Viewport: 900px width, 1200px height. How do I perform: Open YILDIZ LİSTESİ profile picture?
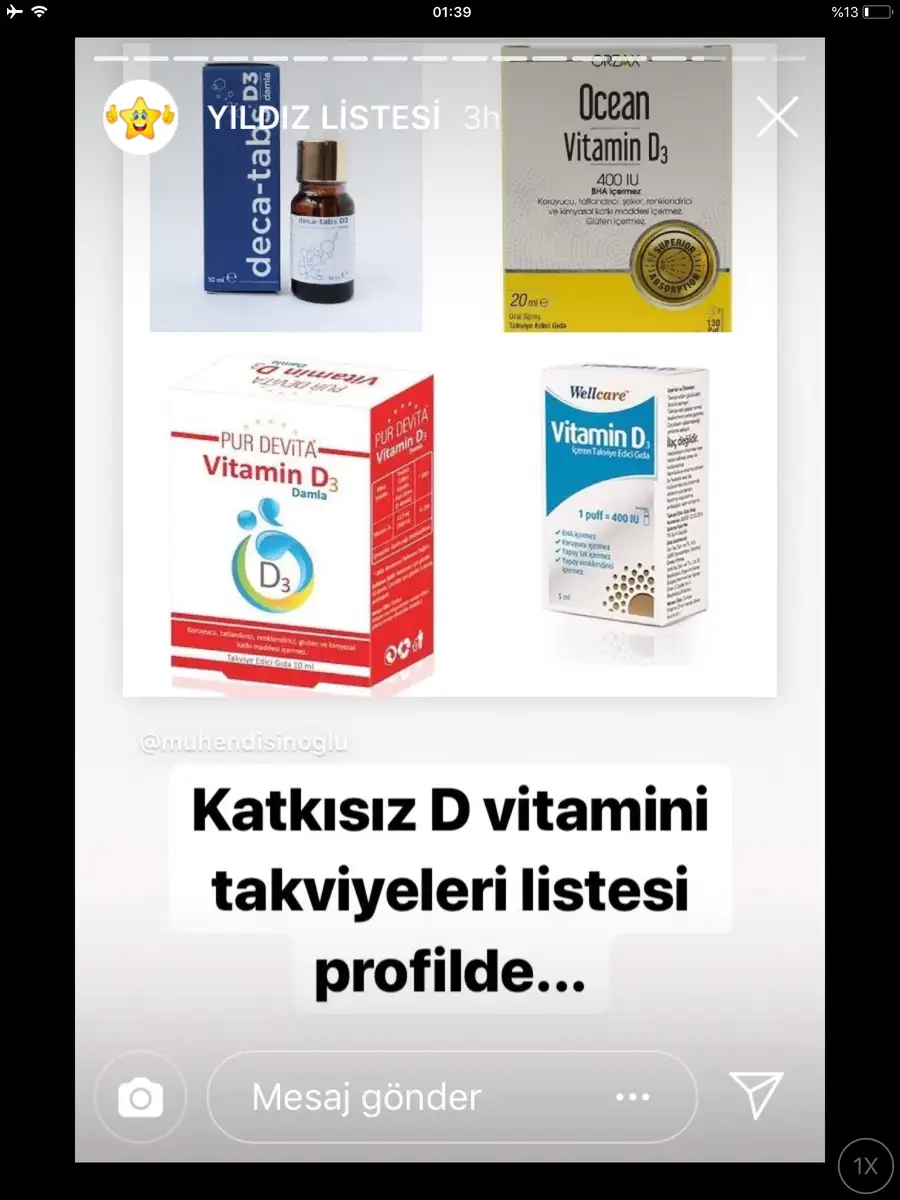140,117
